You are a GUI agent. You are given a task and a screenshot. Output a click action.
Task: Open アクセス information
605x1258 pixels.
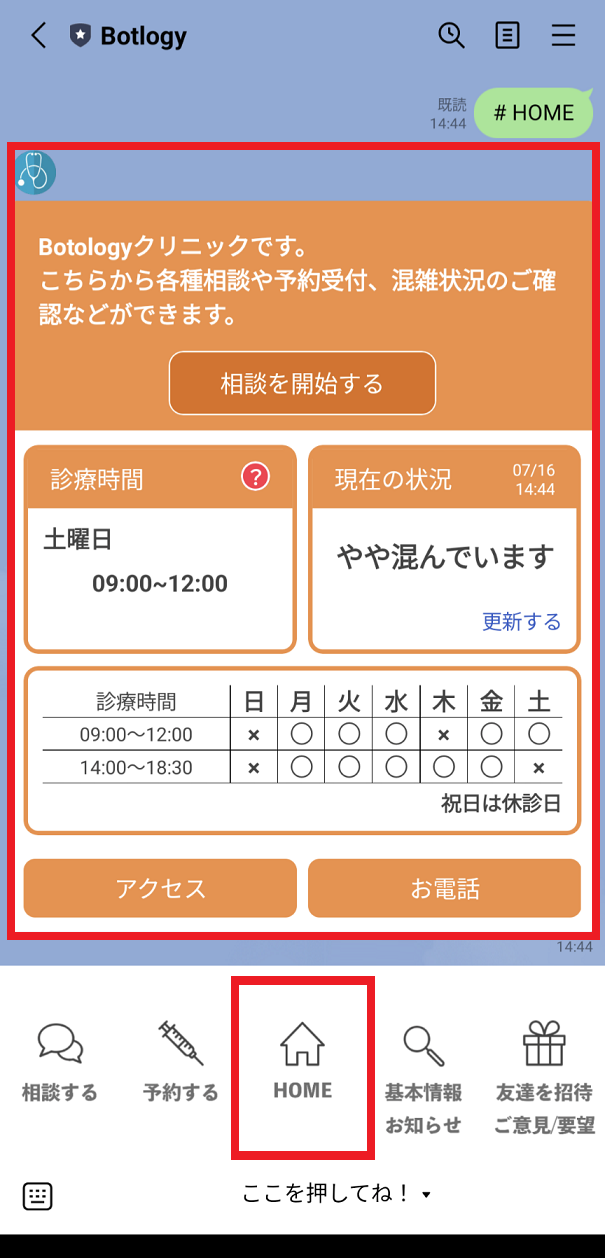pos(160,888)
